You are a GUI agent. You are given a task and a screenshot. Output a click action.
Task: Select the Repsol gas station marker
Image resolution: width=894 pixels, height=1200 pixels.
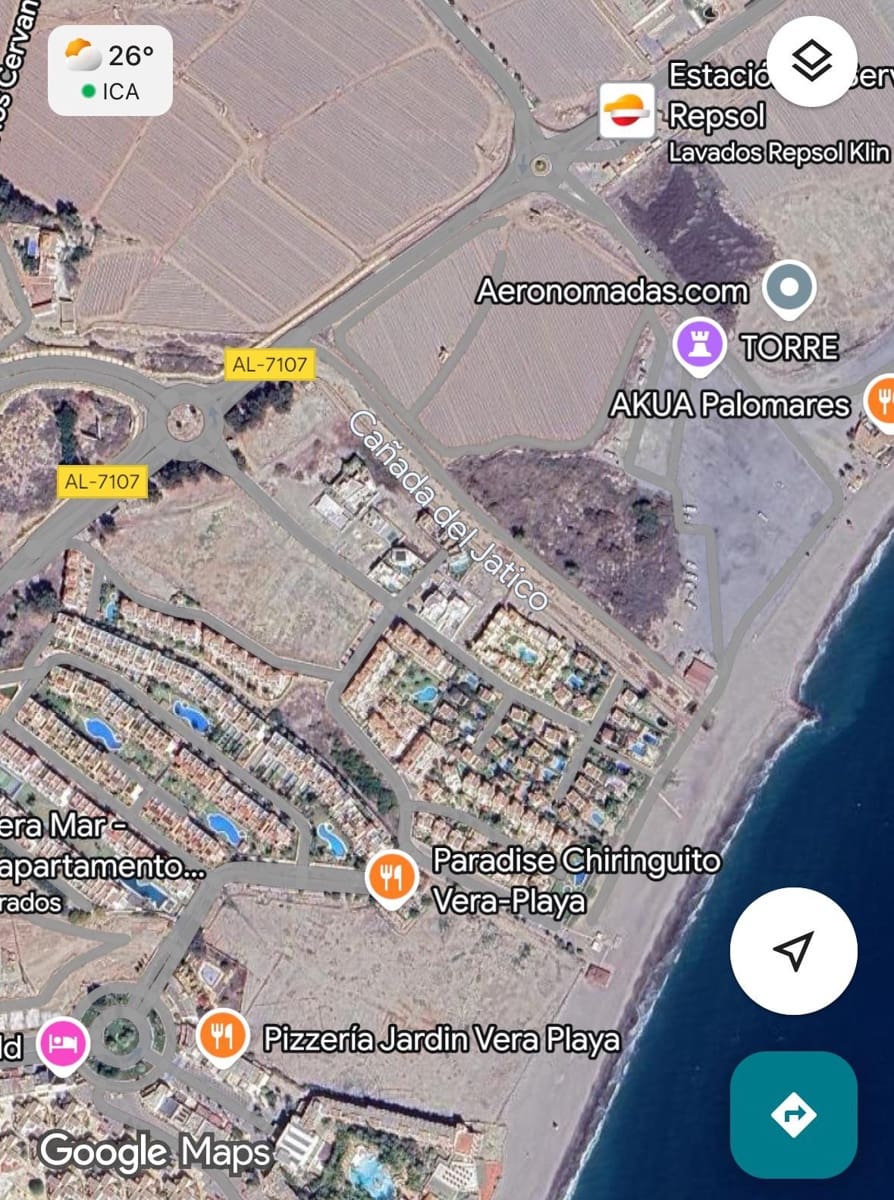627,111
